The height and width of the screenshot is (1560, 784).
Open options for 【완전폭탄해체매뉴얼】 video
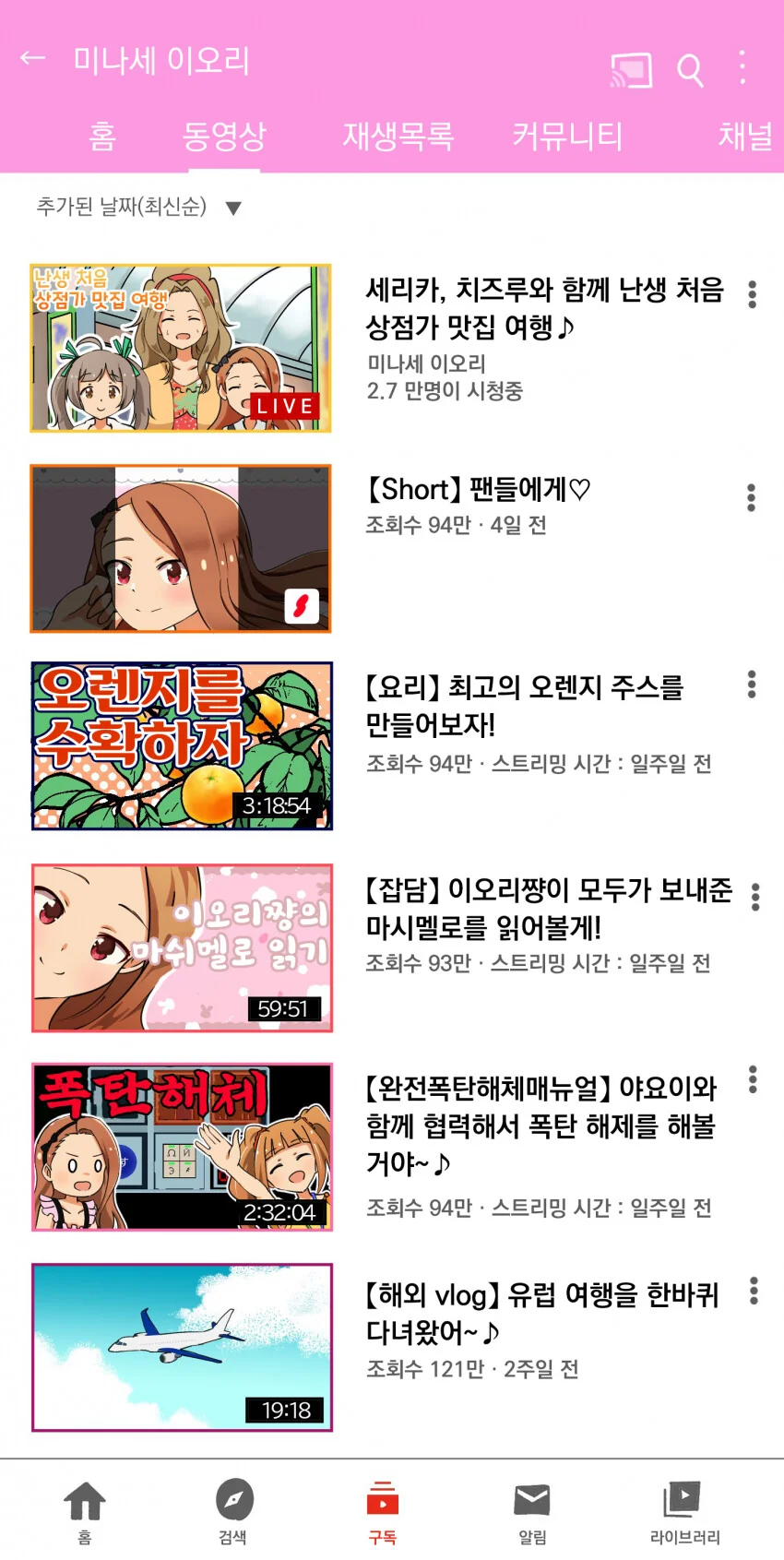coord(753,1079)
